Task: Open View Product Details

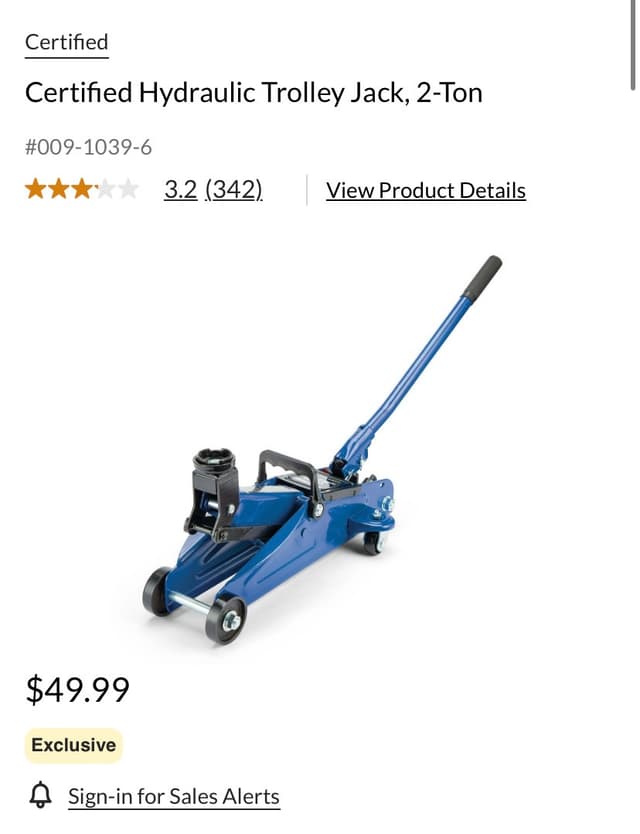Action: coord(425,190)
